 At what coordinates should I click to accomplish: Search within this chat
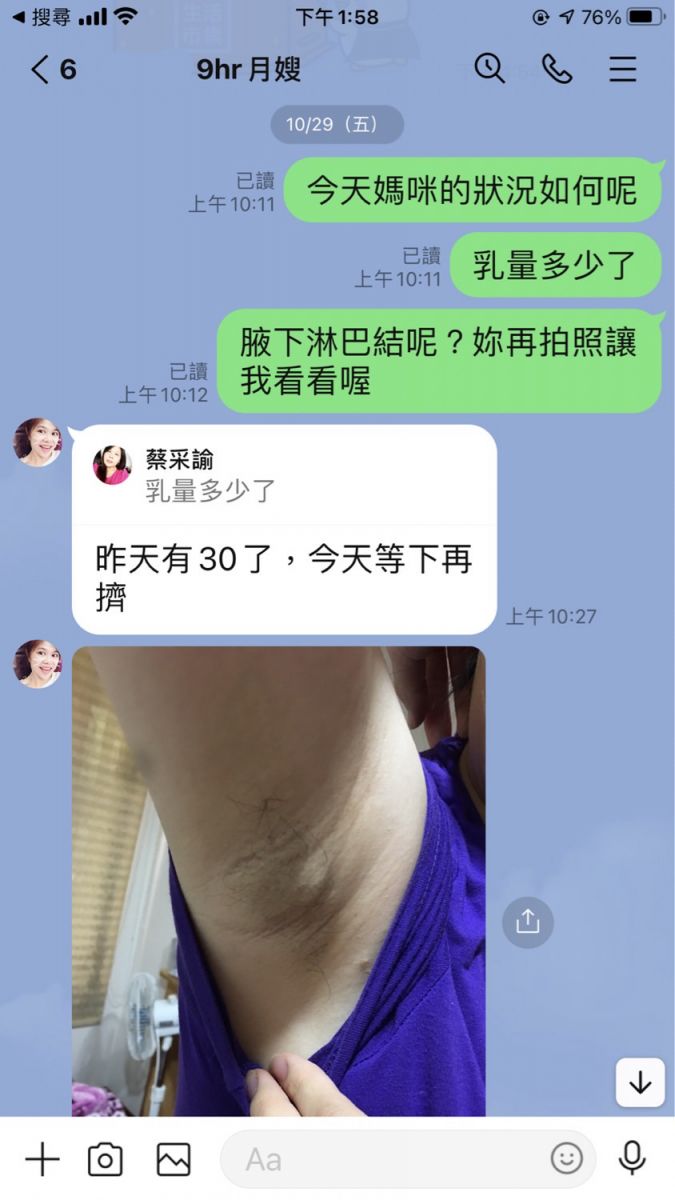pyautogui.click(x=489, y=68)
